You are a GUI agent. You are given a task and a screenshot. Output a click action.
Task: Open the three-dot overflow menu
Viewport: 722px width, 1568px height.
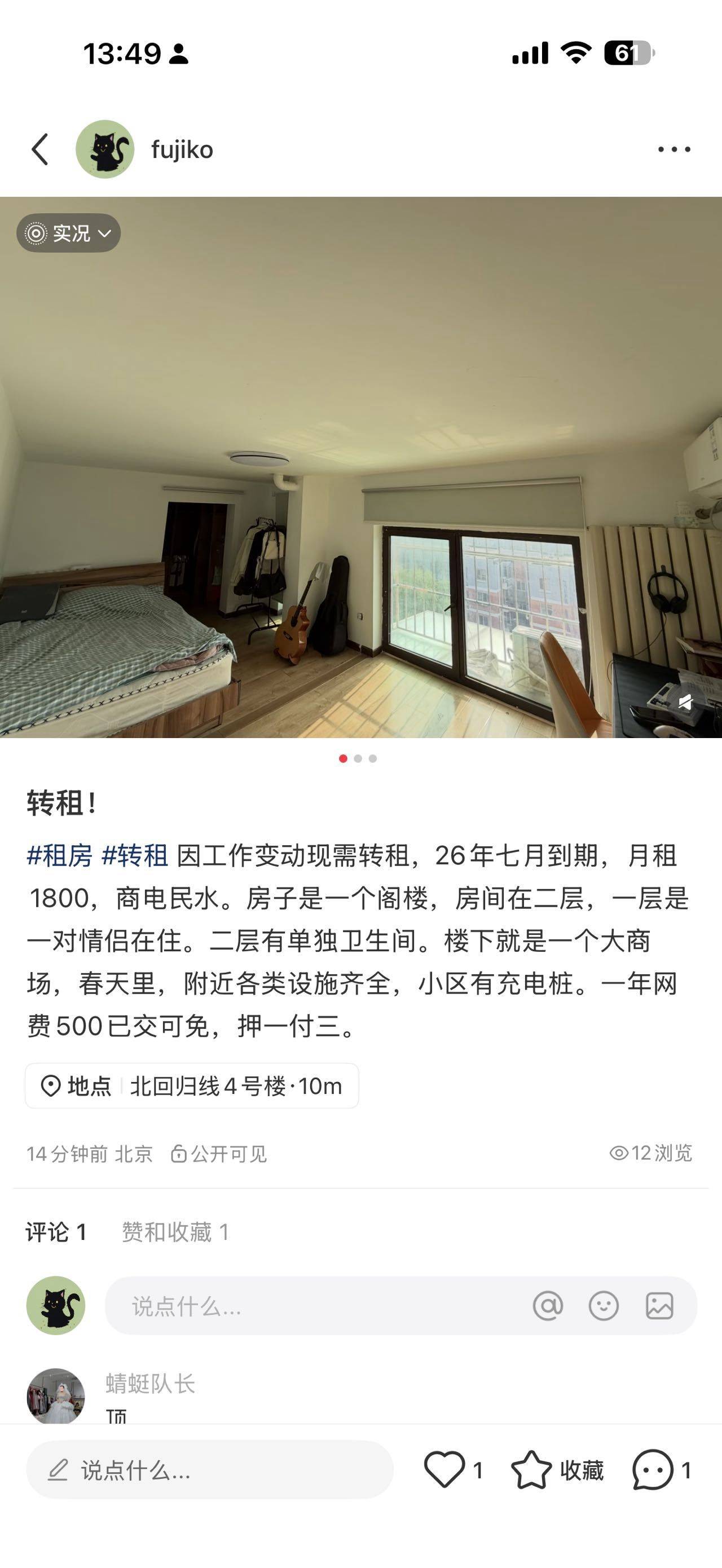coord(674,149)
